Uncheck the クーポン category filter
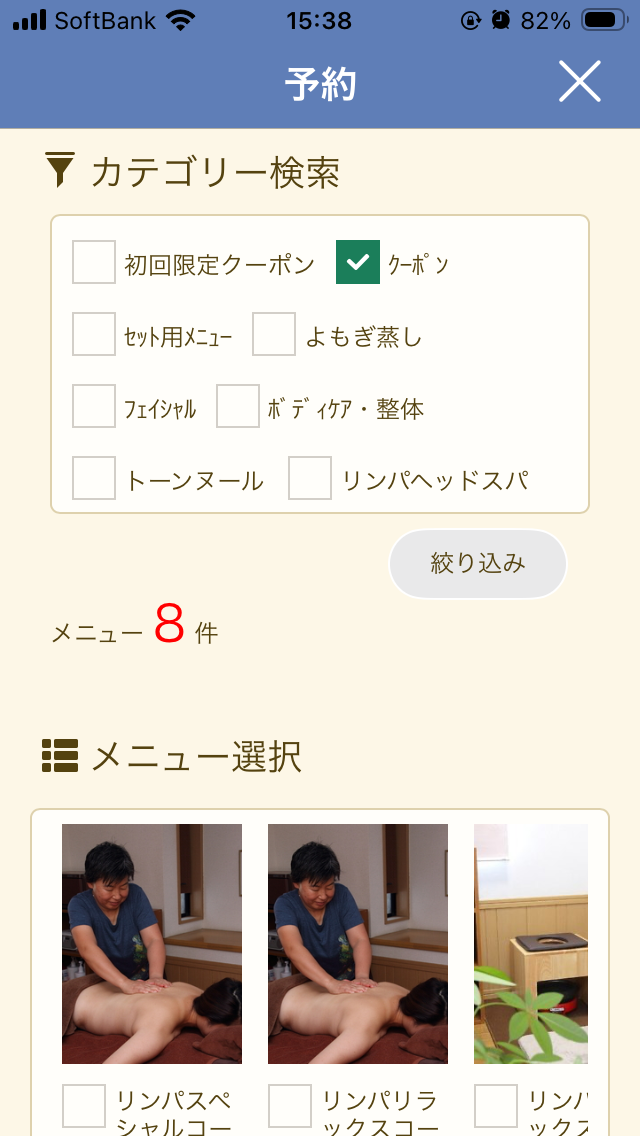Screen dimensions: 640x1136 coord(358,262)
